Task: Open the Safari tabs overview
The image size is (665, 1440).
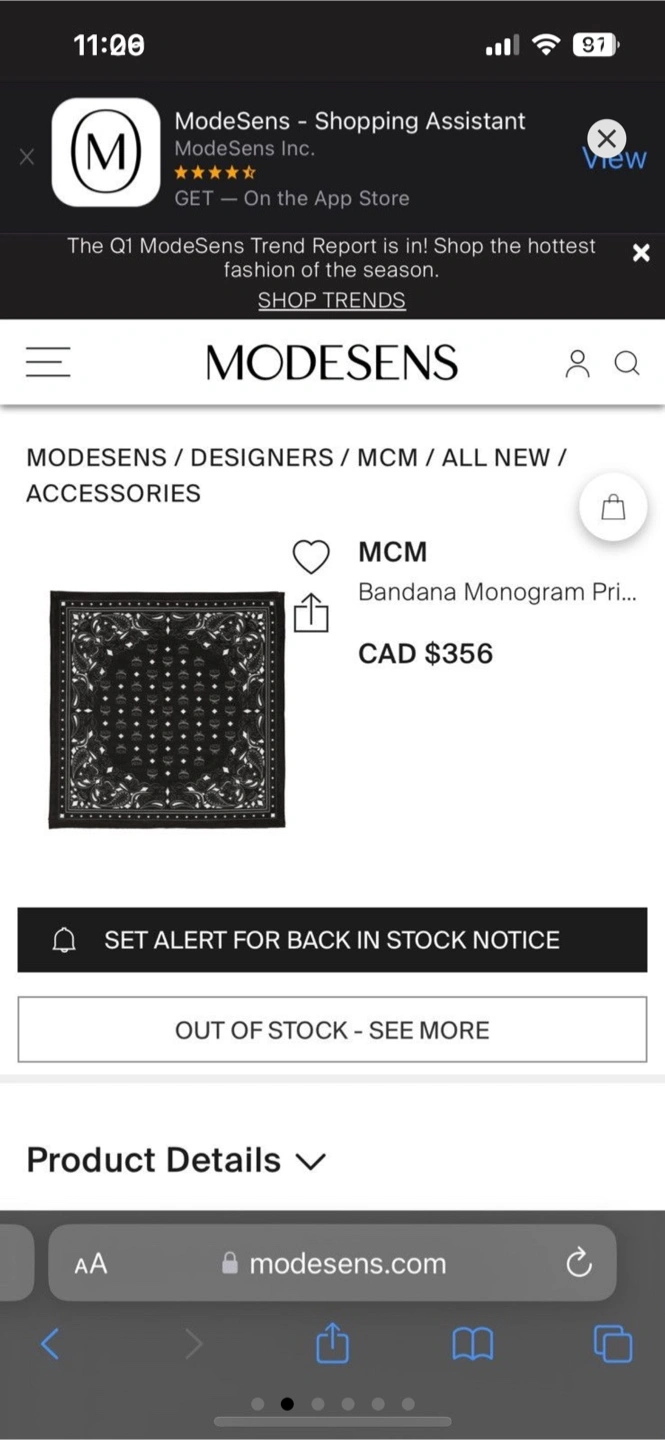Action: pos(613,1344)
